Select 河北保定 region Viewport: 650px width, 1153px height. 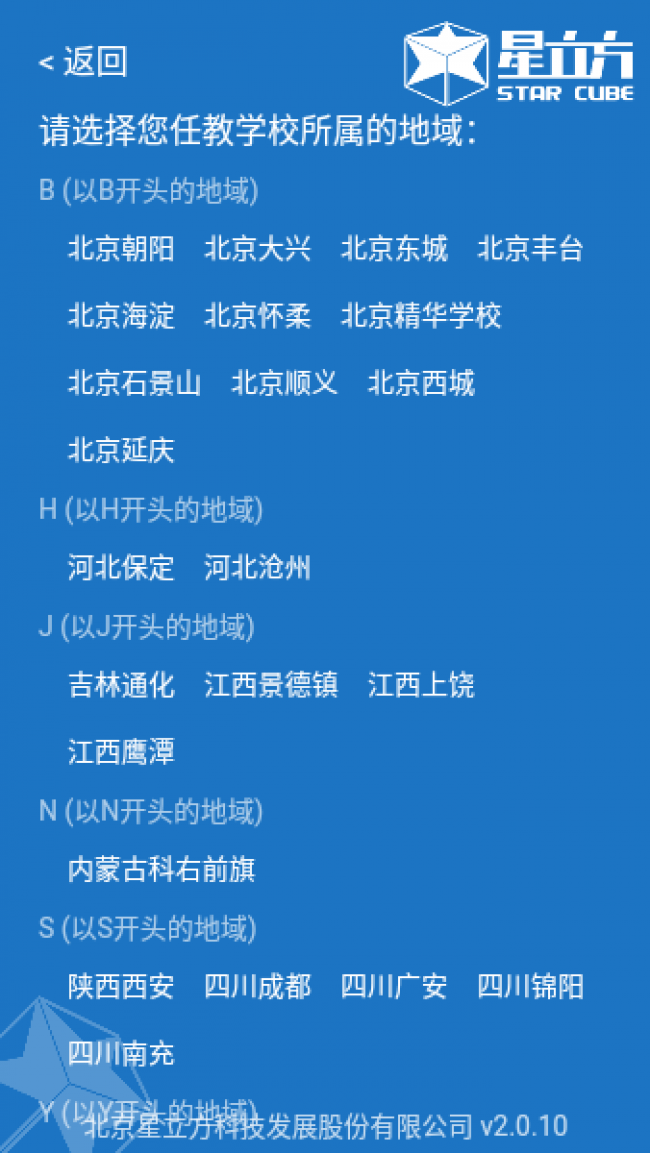pos(121,568)
